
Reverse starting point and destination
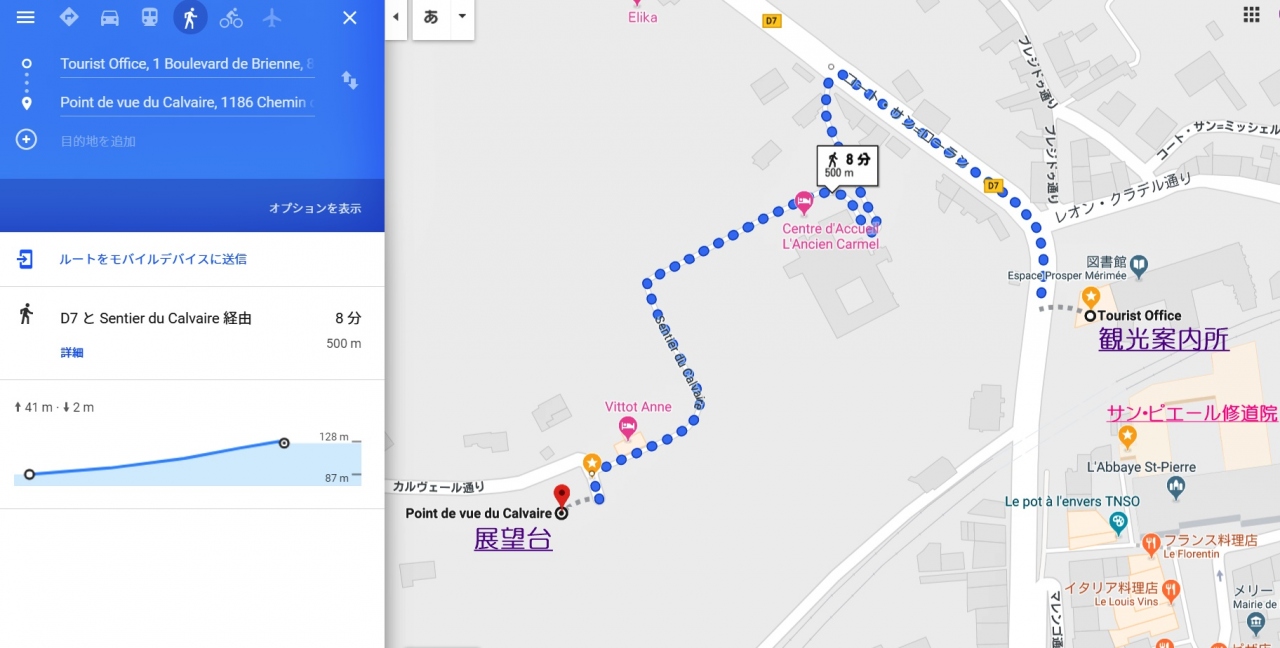(349, 81)
